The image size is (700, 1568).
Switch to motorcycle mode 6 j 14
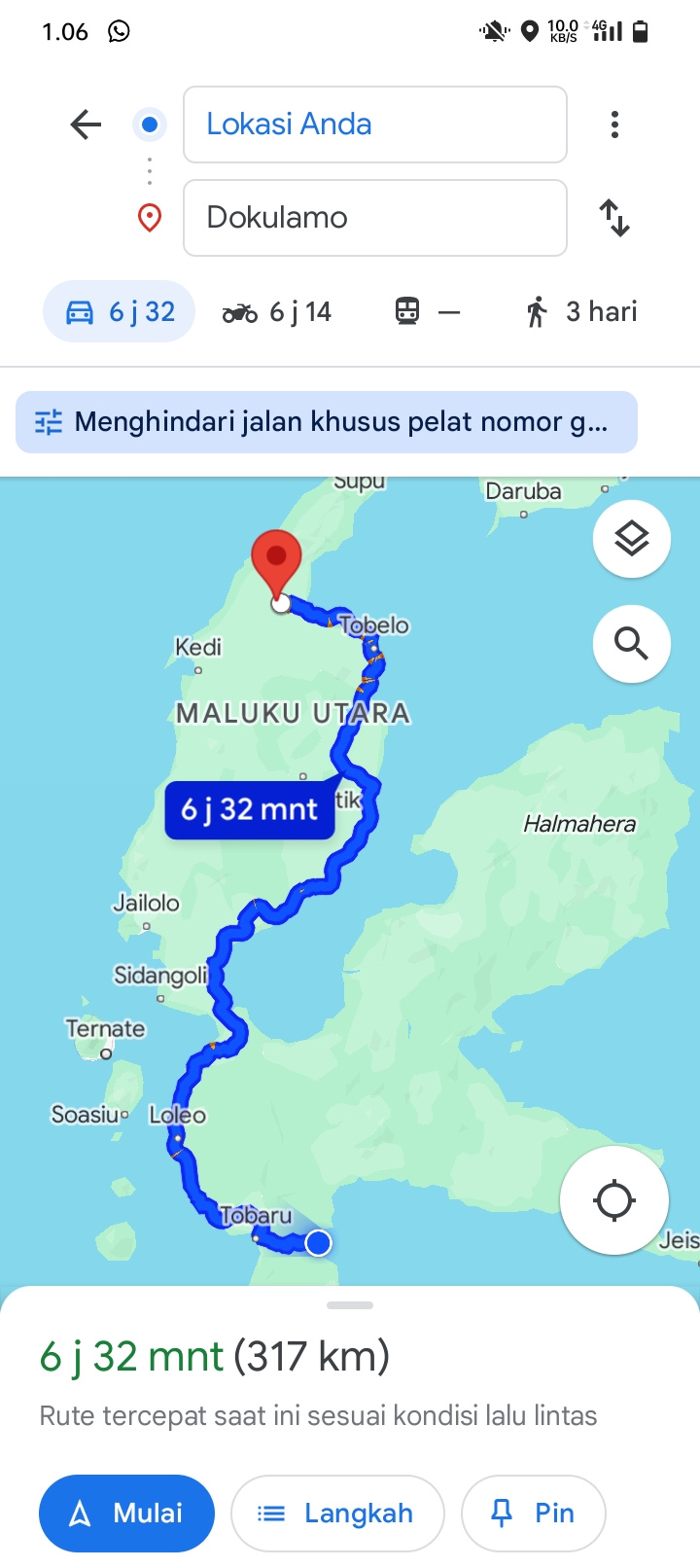pos(277,312)
